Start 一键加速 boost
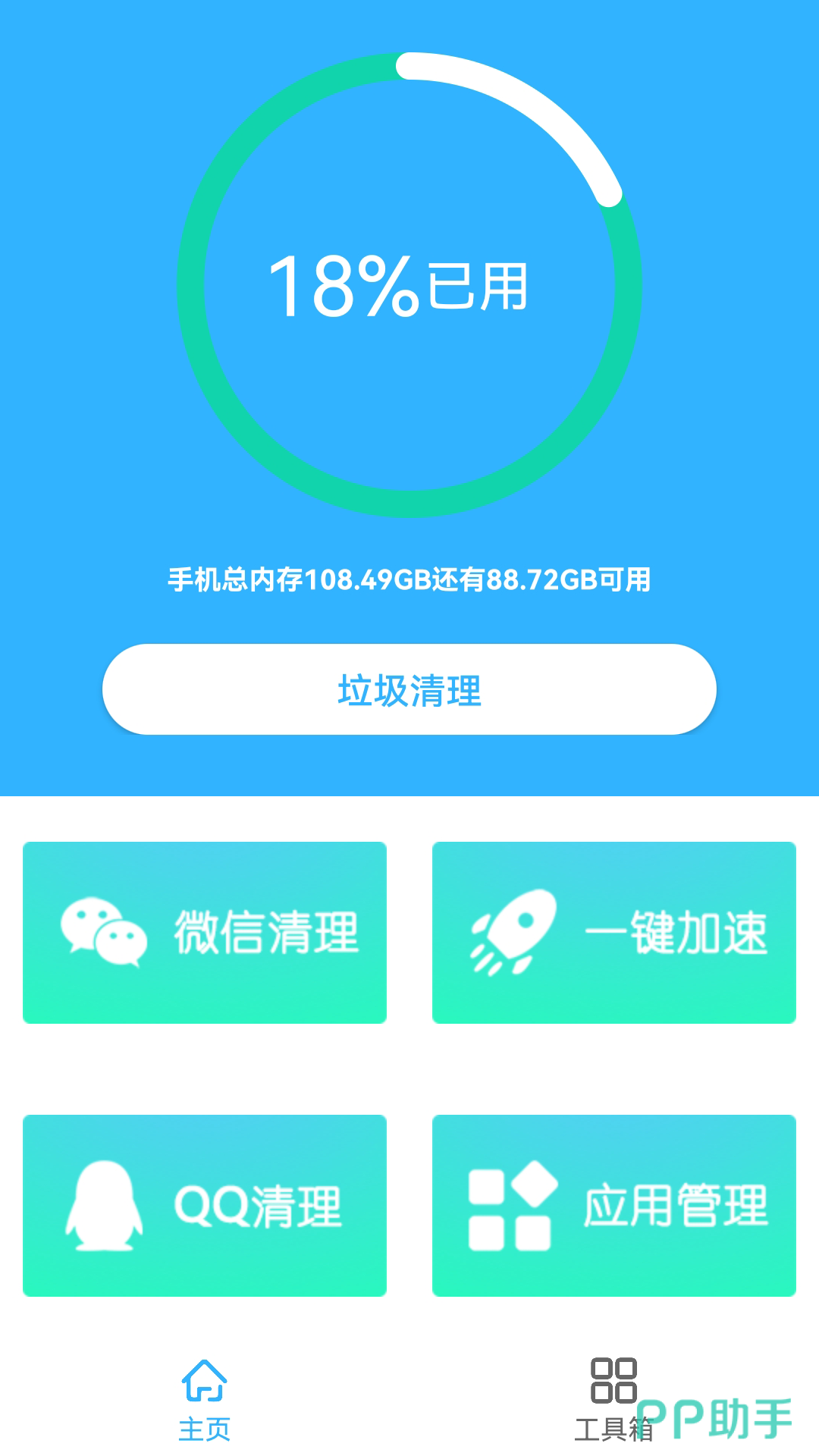 (x=614, y=932)
